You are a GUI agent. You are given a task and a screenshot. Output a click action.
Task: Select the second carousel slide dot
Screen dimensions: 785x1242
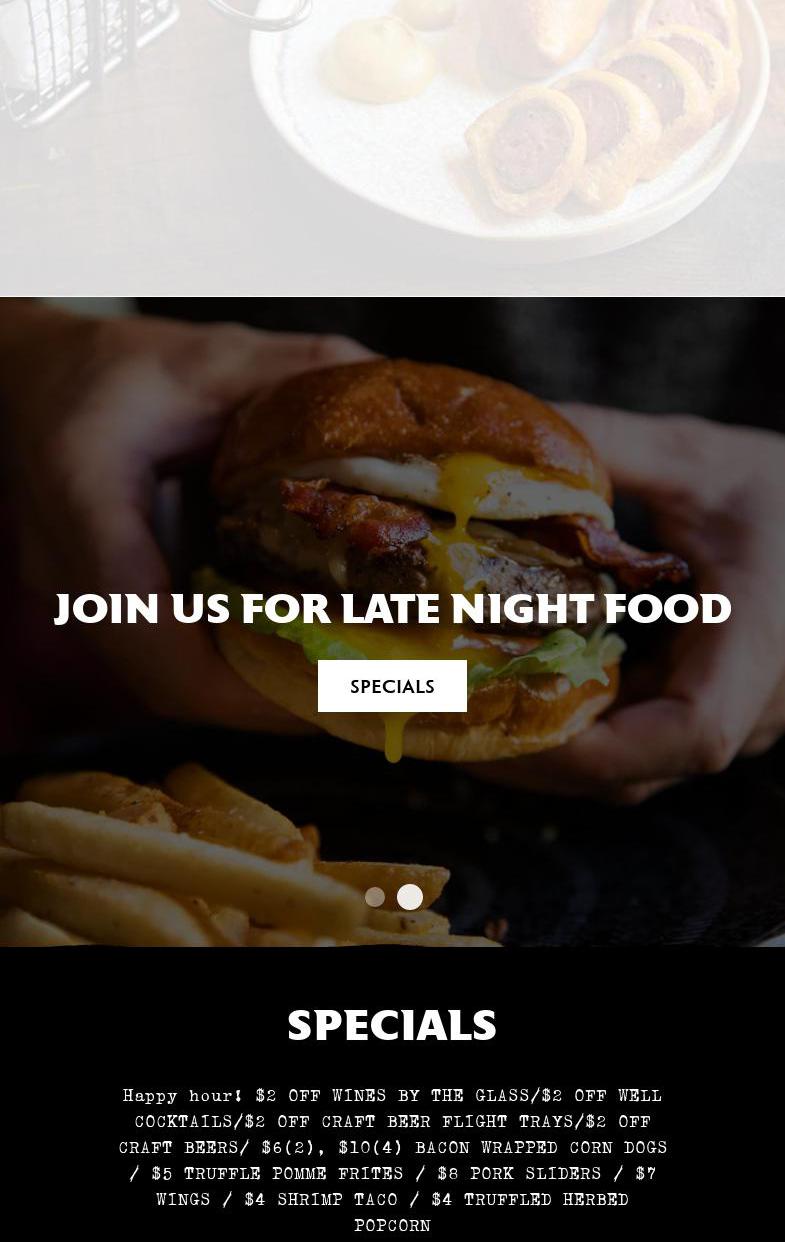(410, 897)
